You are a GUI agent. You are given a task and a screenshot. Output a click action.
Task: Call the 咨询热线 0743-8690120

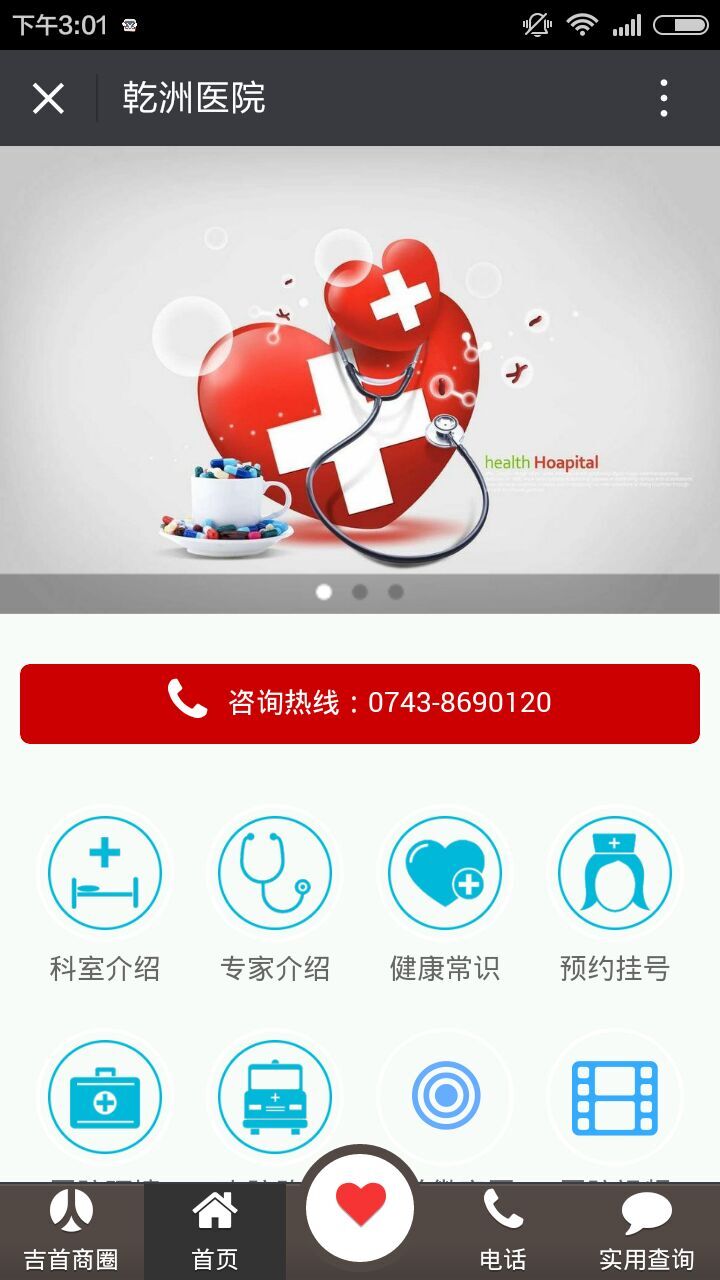[x=360, y=703]
